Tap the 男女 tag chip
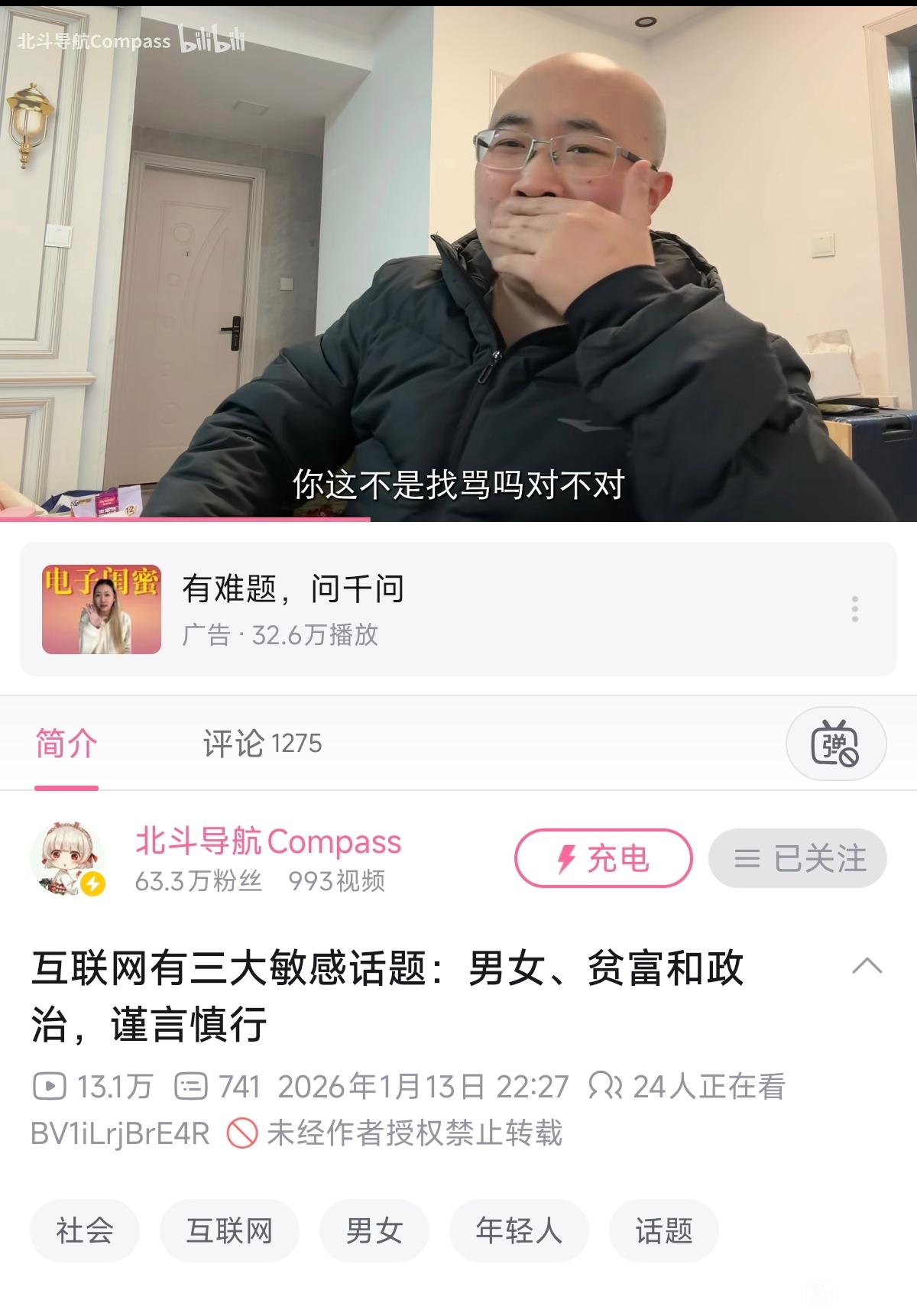Screen dimensions: 917x1316 point(374,1230)
